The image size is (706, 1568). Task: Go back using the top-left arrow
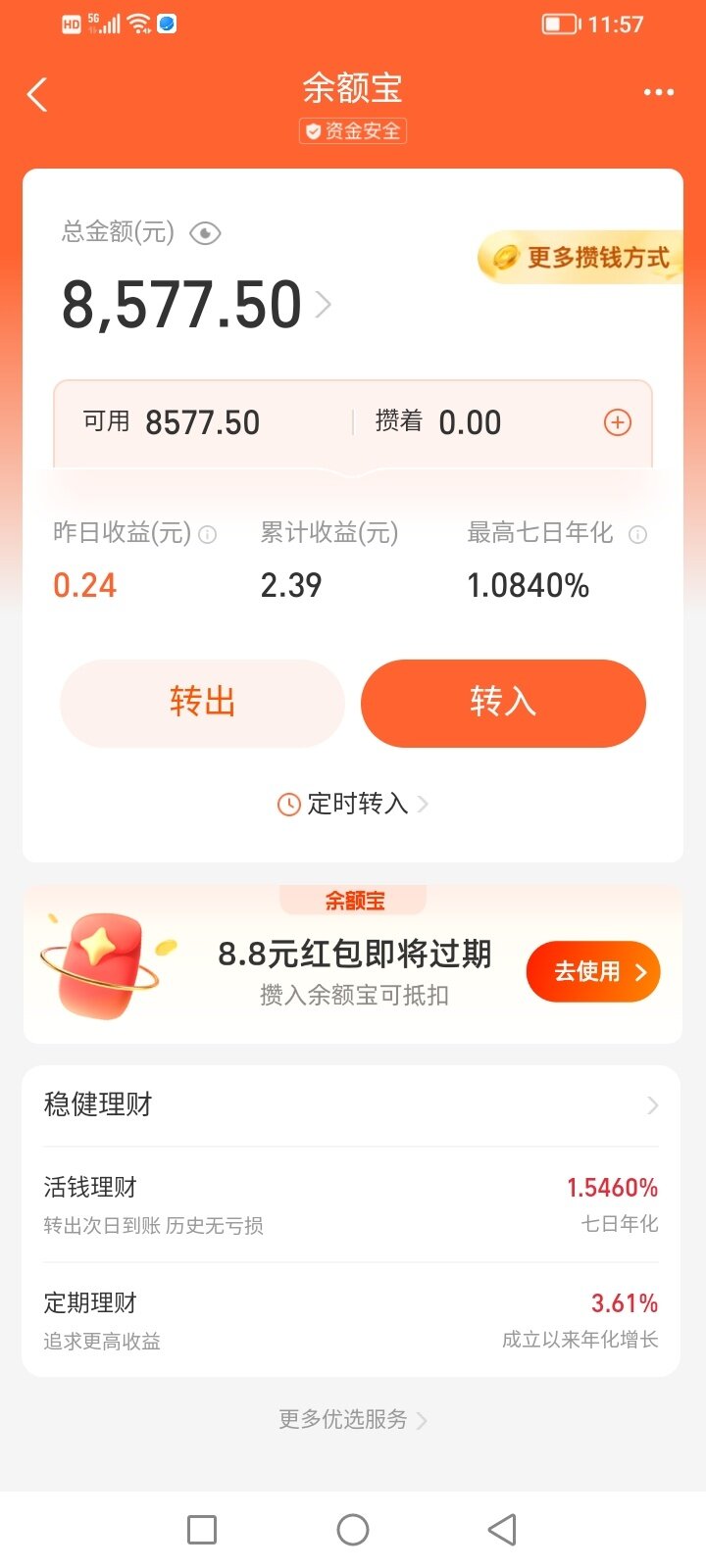(37, 95)
